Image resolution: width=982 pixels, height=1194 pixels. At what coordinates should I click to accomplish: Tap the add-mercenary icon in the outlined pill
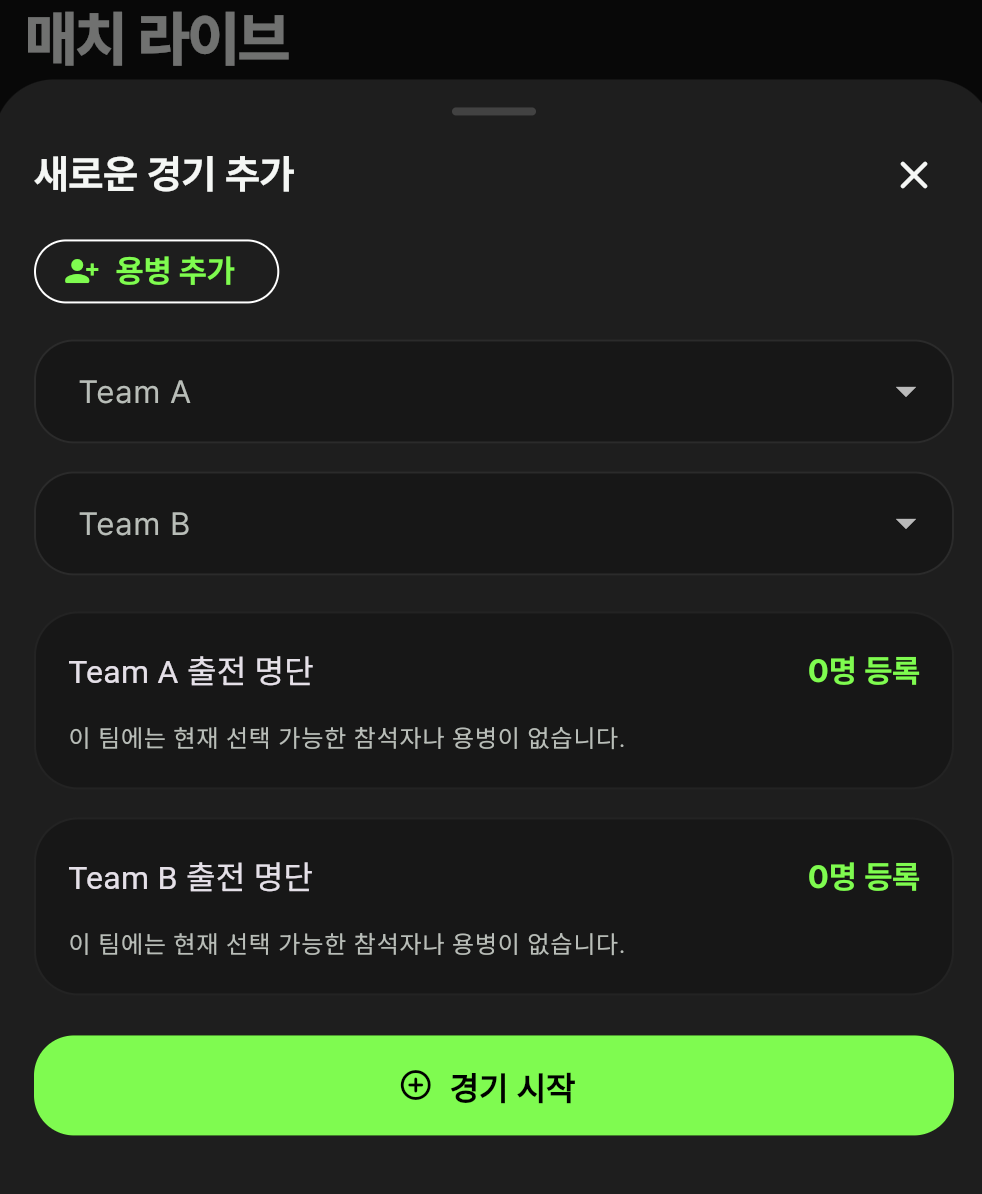coord(79,271)
